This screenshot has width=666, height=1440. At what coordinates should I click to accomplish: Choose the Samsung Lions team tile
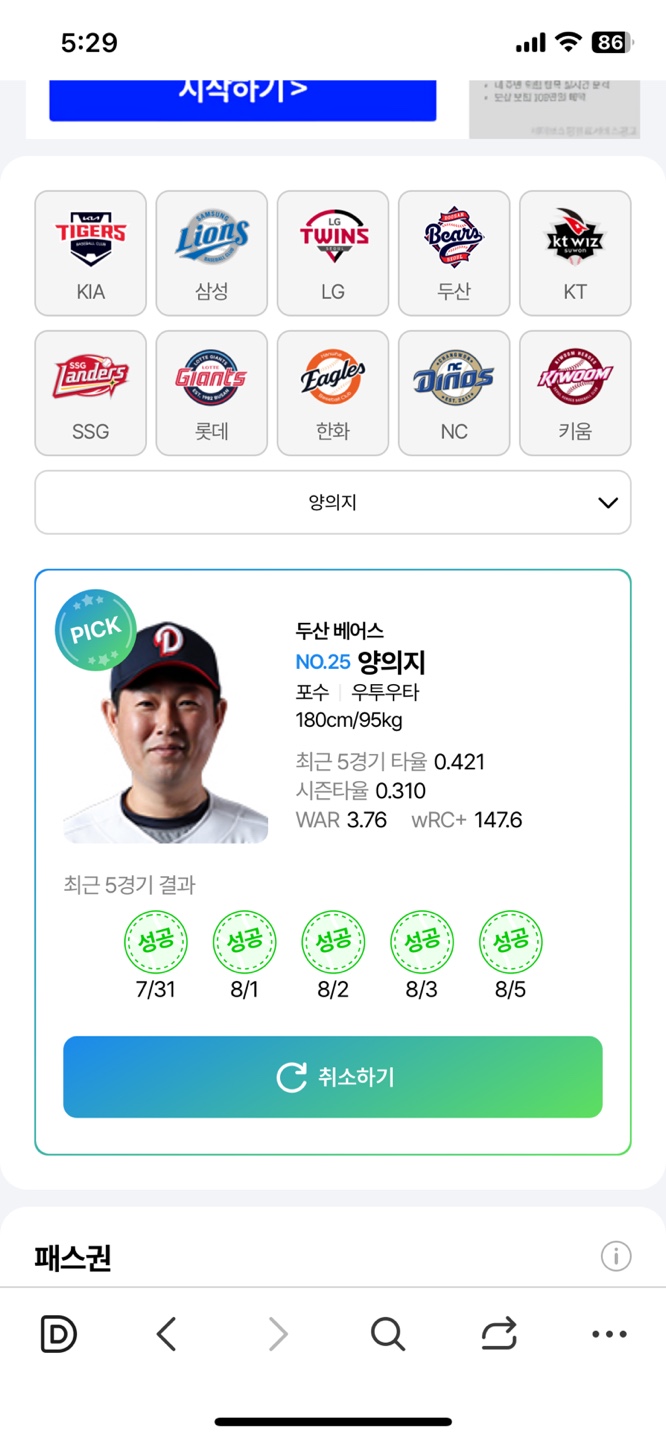coord(212,253)
